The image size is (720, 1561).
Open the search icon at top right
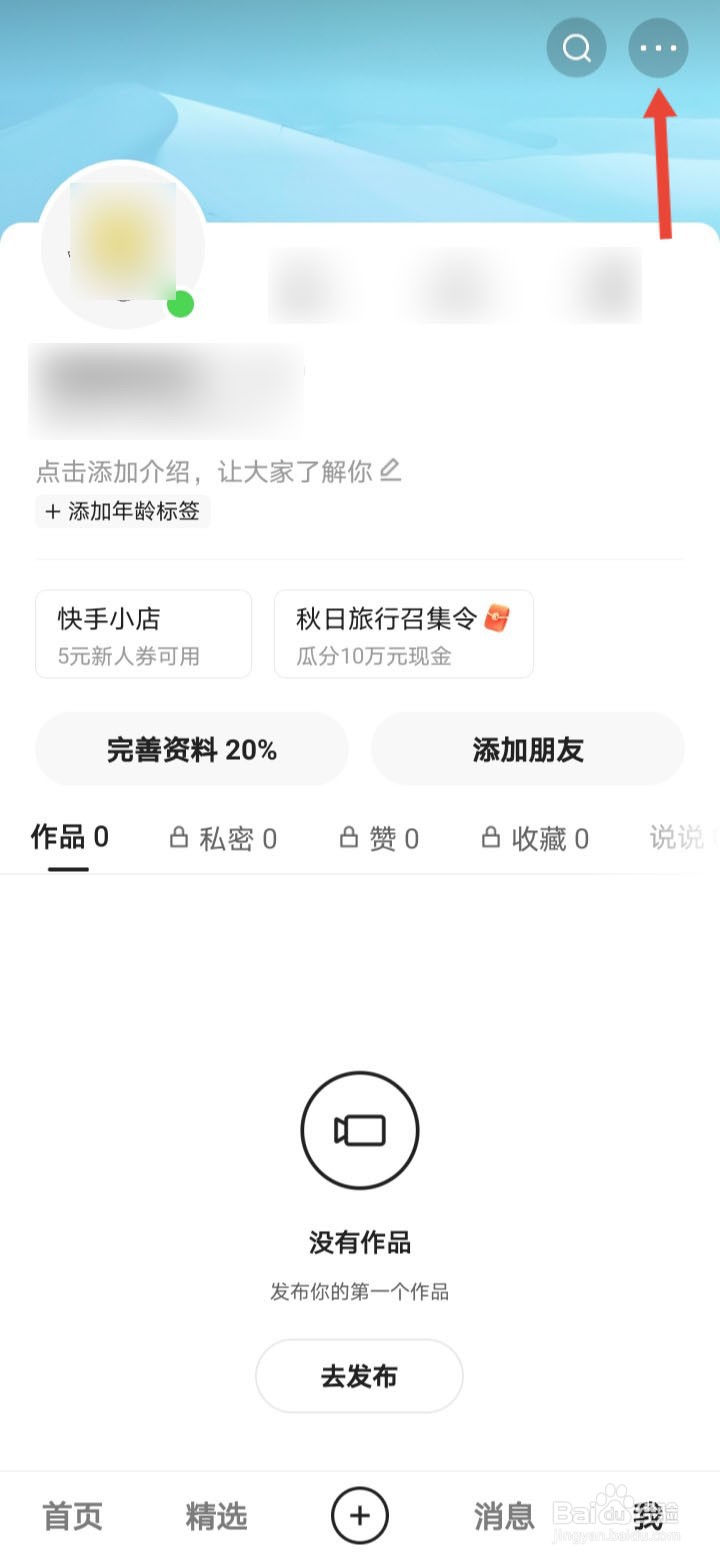pyautogui.click(x=576, y=47)
